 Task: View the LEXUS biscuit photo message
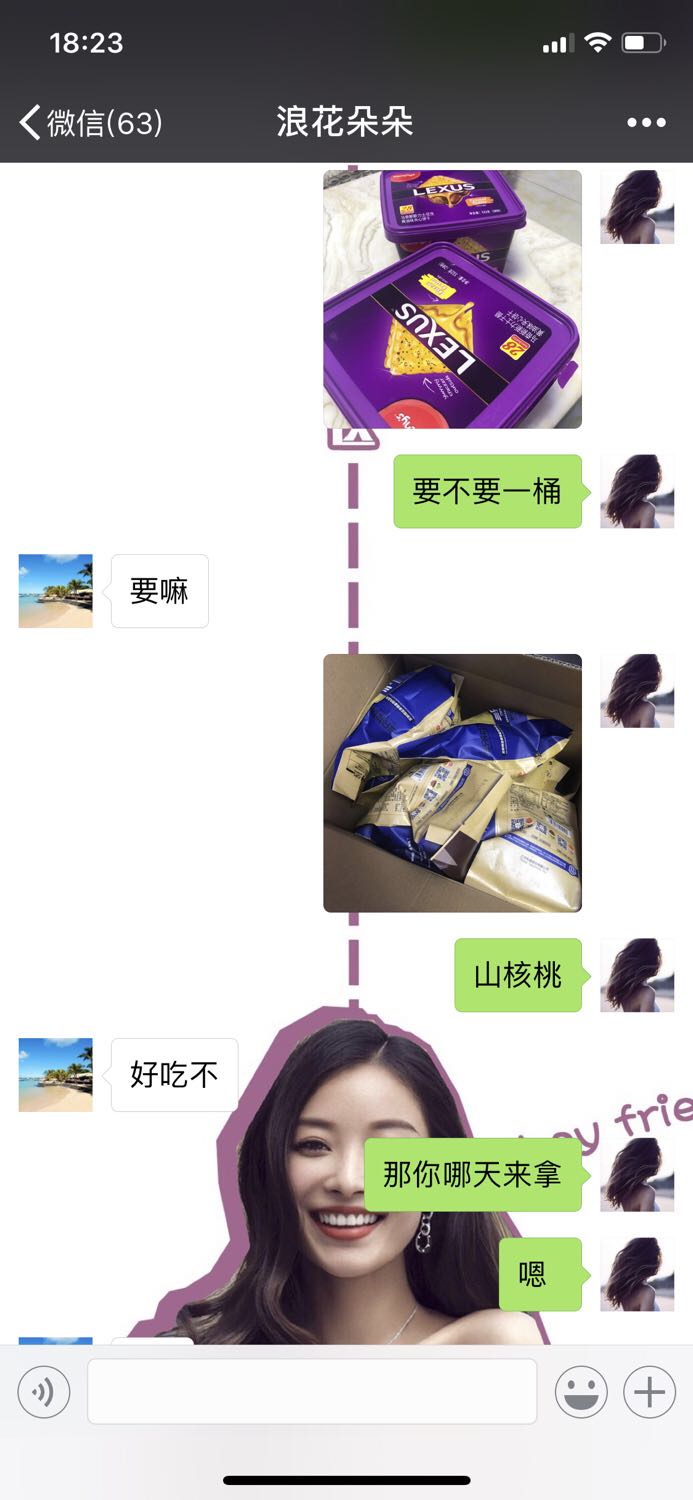click(x=452, y=299)
